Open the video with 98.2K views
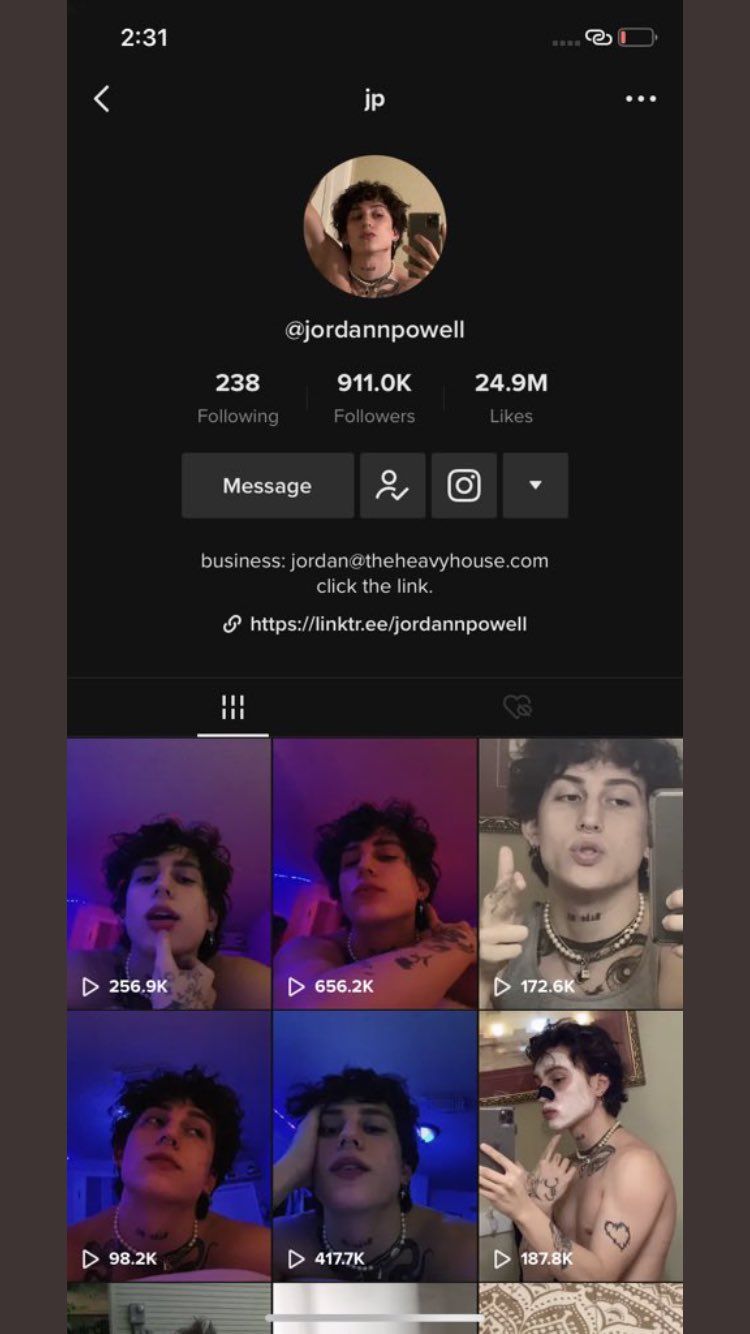This screenshot has width=750, height=1334. (x=169, y=1146)
